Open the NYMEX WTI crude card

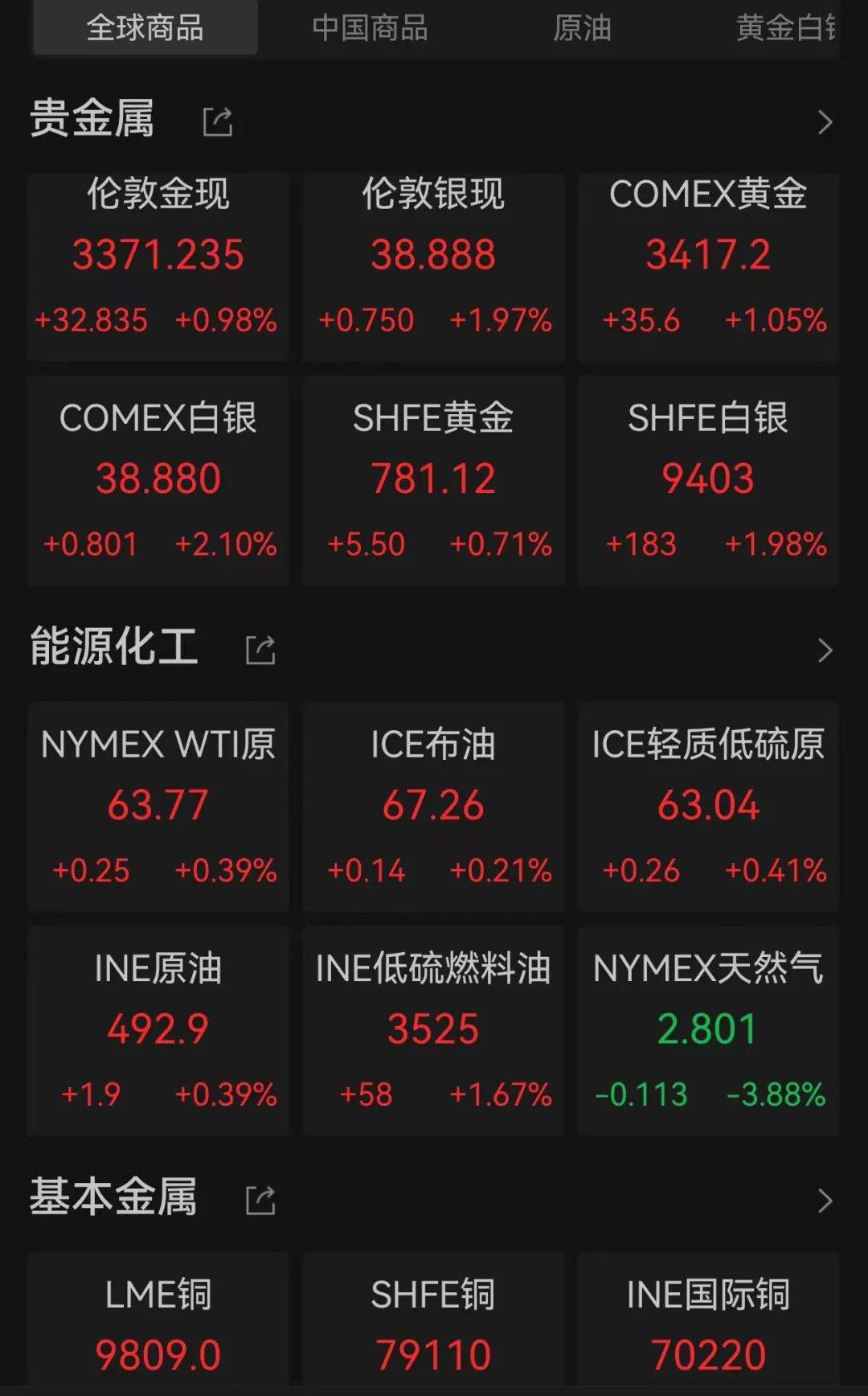tap(158, 807)
